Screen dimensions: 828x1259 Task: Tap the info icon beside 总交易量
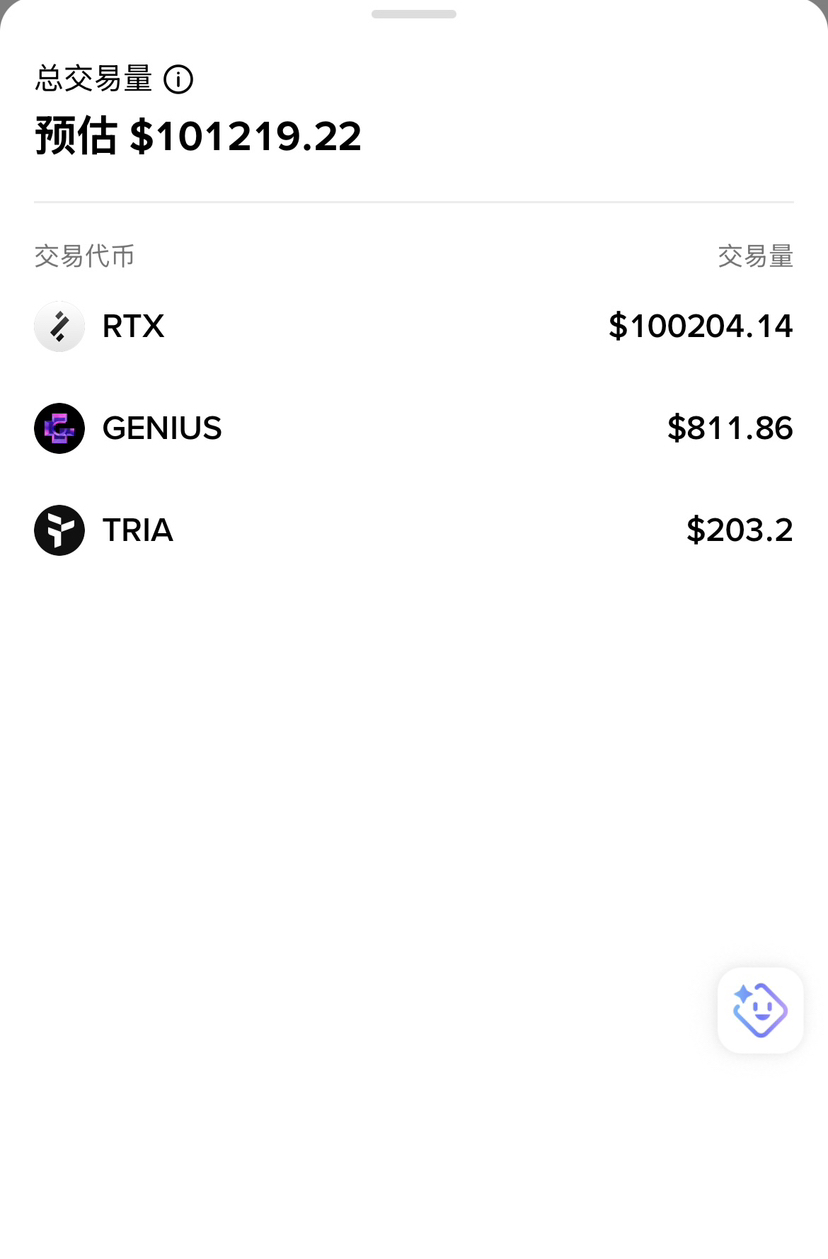[178, 79]
